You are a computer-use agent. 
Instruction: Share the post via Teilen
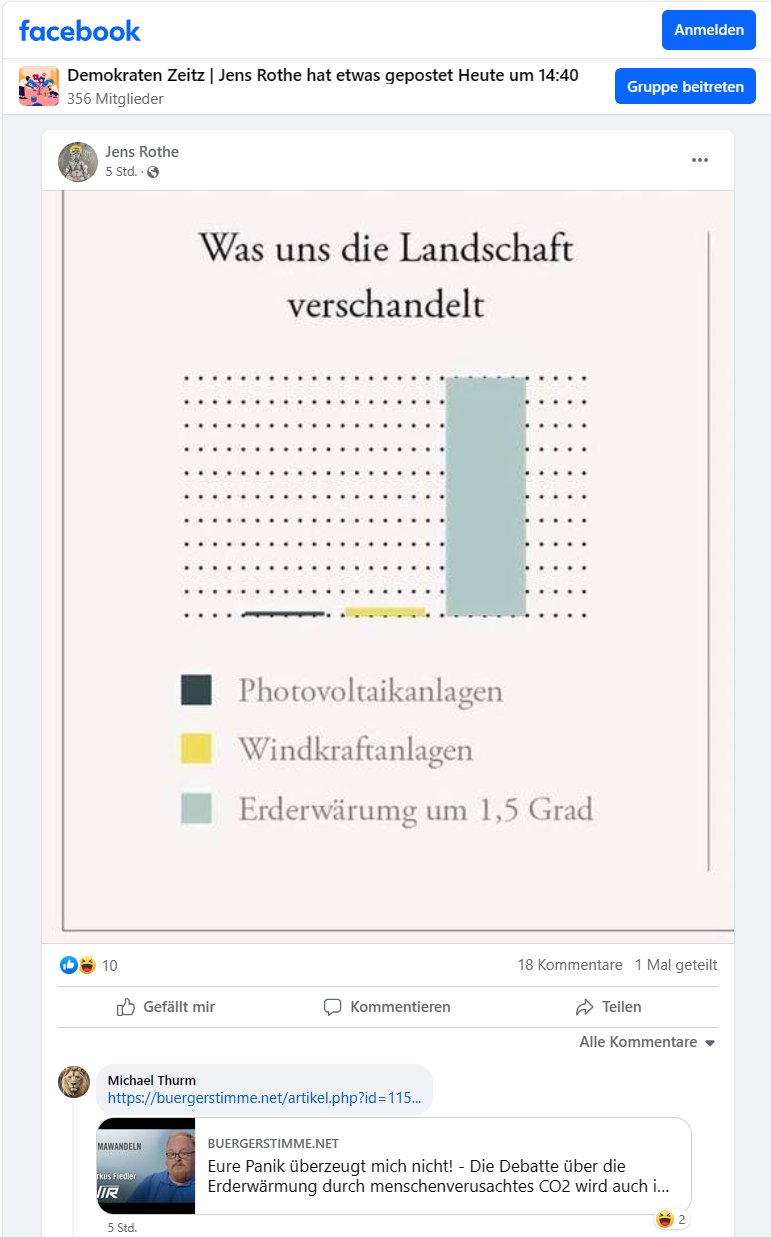(x=608, y=1007)
